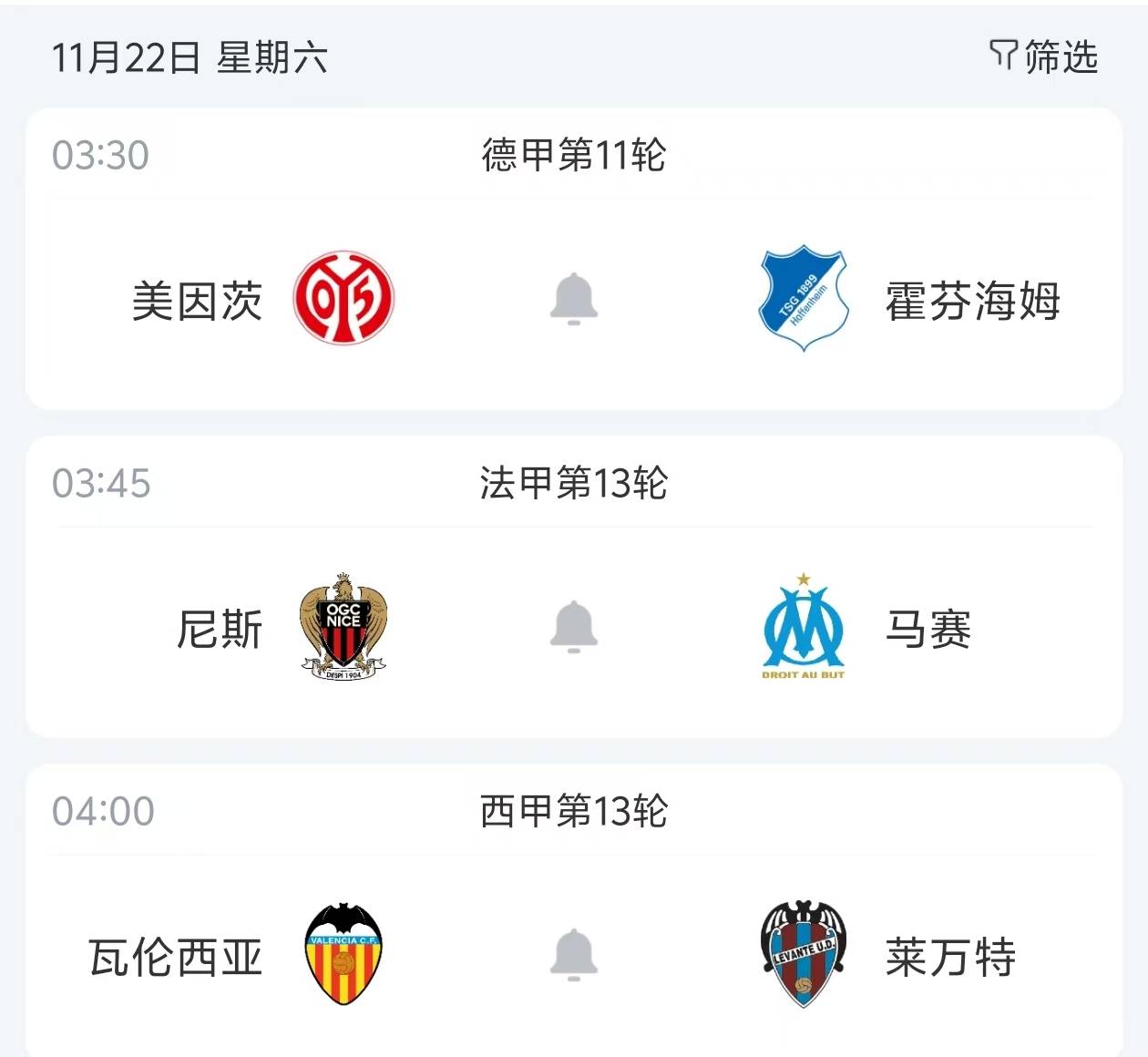This screenshot has width=1148, height=1057.
Task: Set reminder bell for 尼斯 vs 马赛
Action: tap(573, 627)
